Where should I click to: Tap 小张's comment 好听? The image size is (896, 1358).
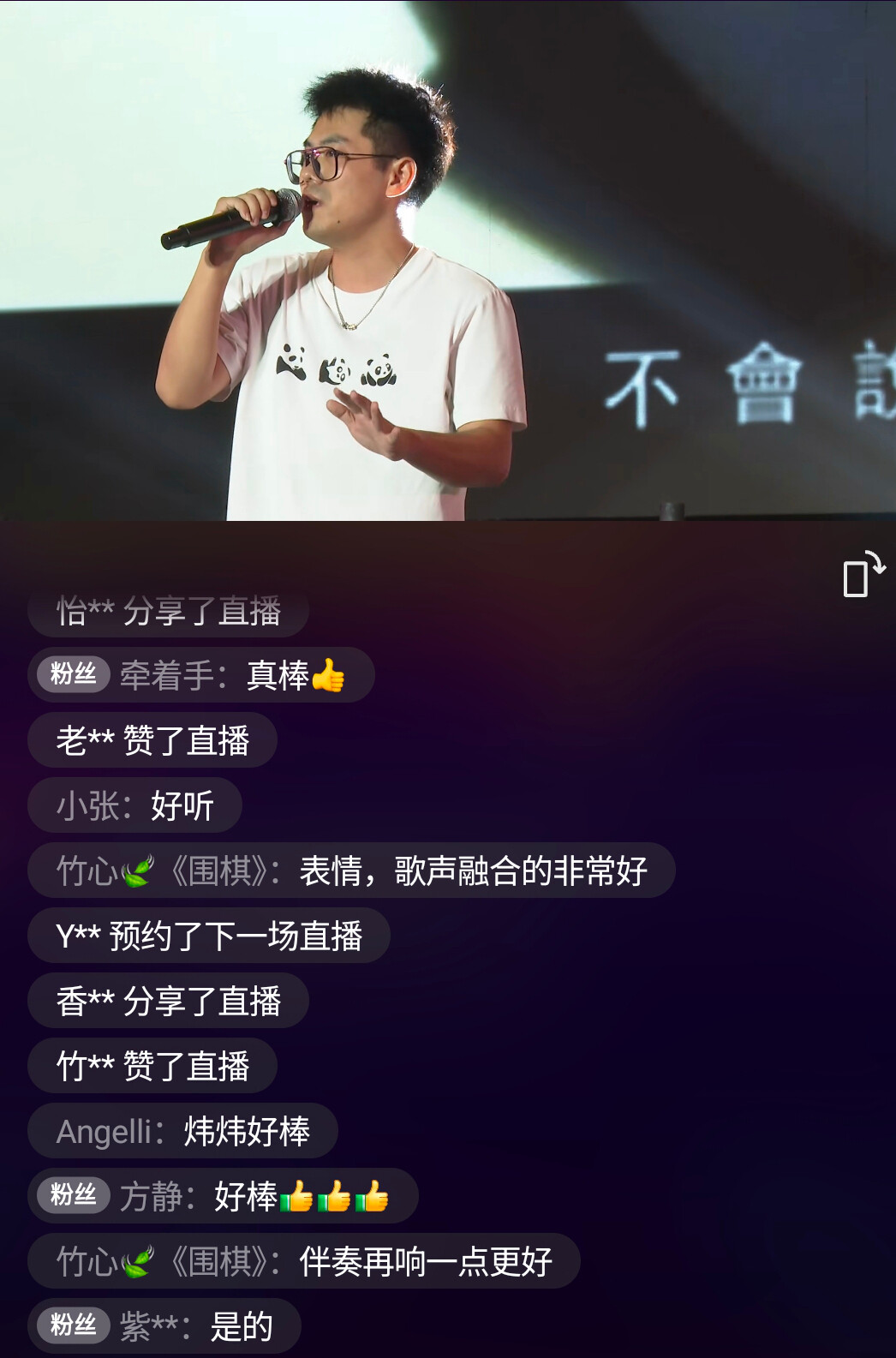coord(135,805)
